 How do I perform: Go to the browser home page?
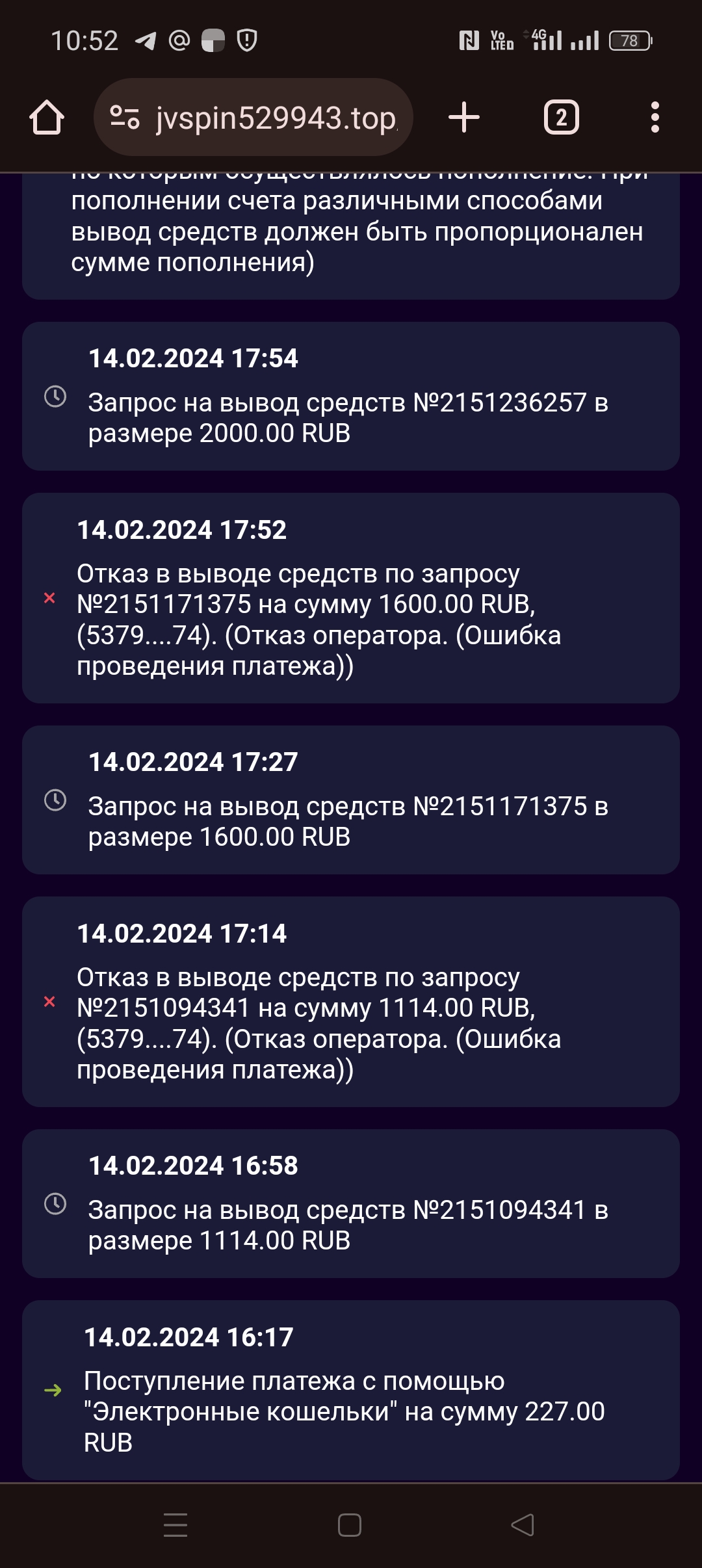(x=47, y=118)
